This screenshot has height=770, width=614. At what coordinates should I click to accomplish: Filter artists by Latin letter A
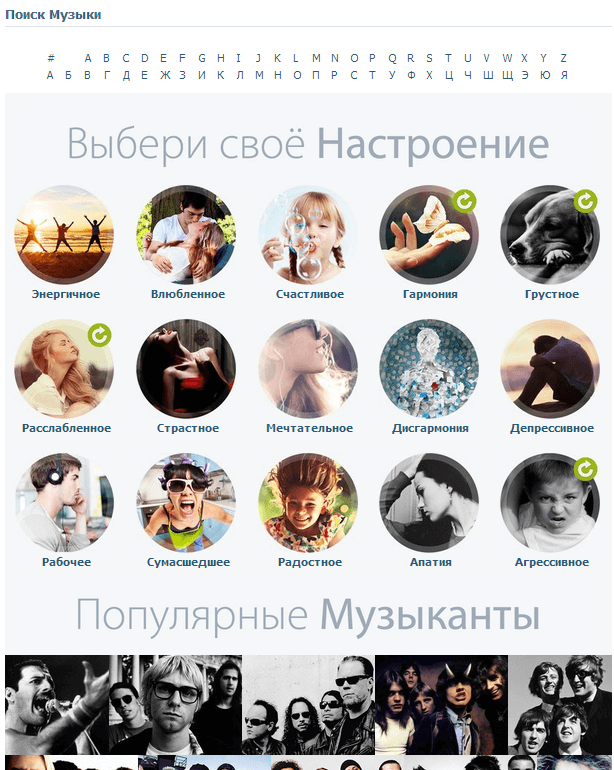88,58
